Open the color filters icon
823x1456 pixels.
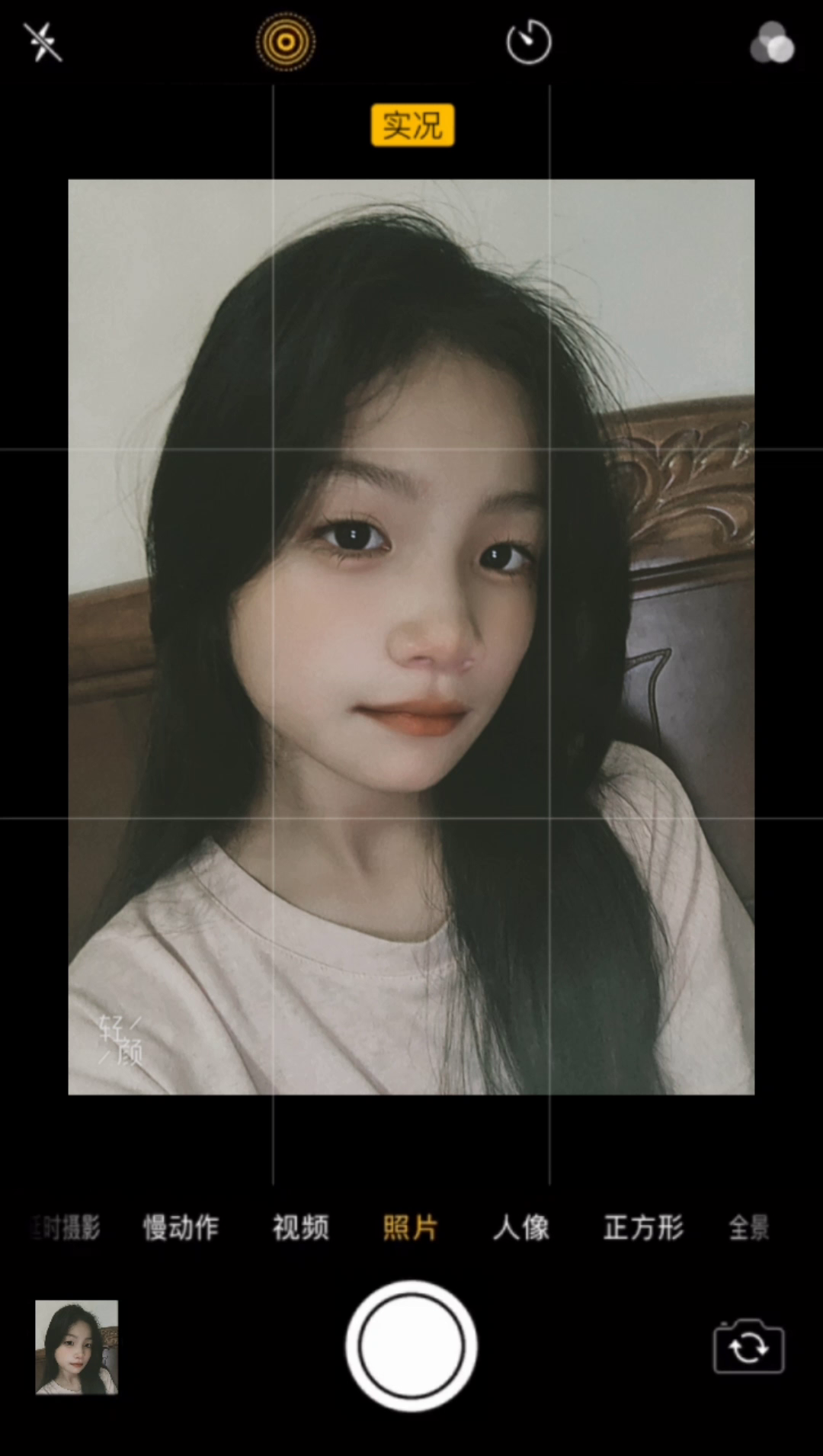[x=772, y=43]
